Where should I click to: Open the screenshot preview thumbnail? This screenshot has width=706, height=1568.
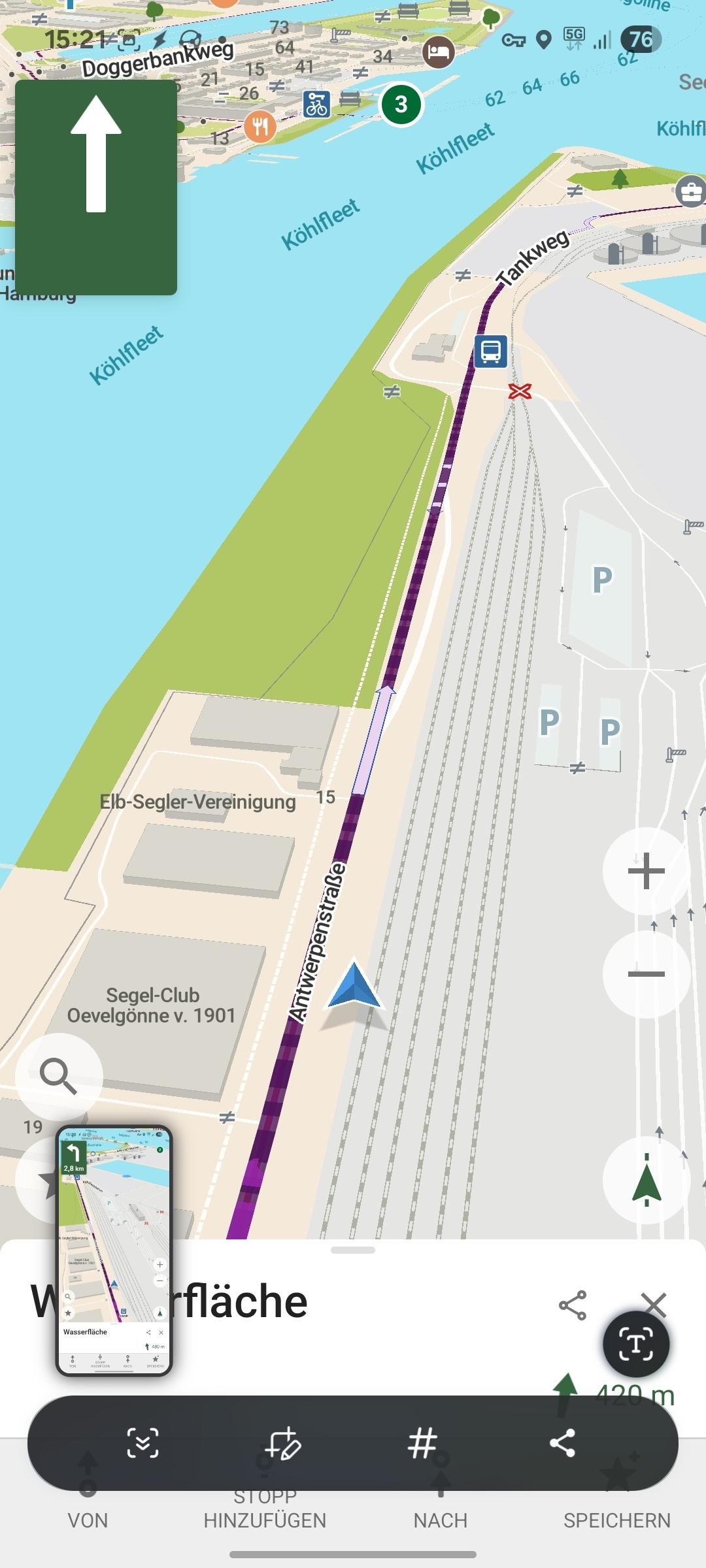(114, 1251)
